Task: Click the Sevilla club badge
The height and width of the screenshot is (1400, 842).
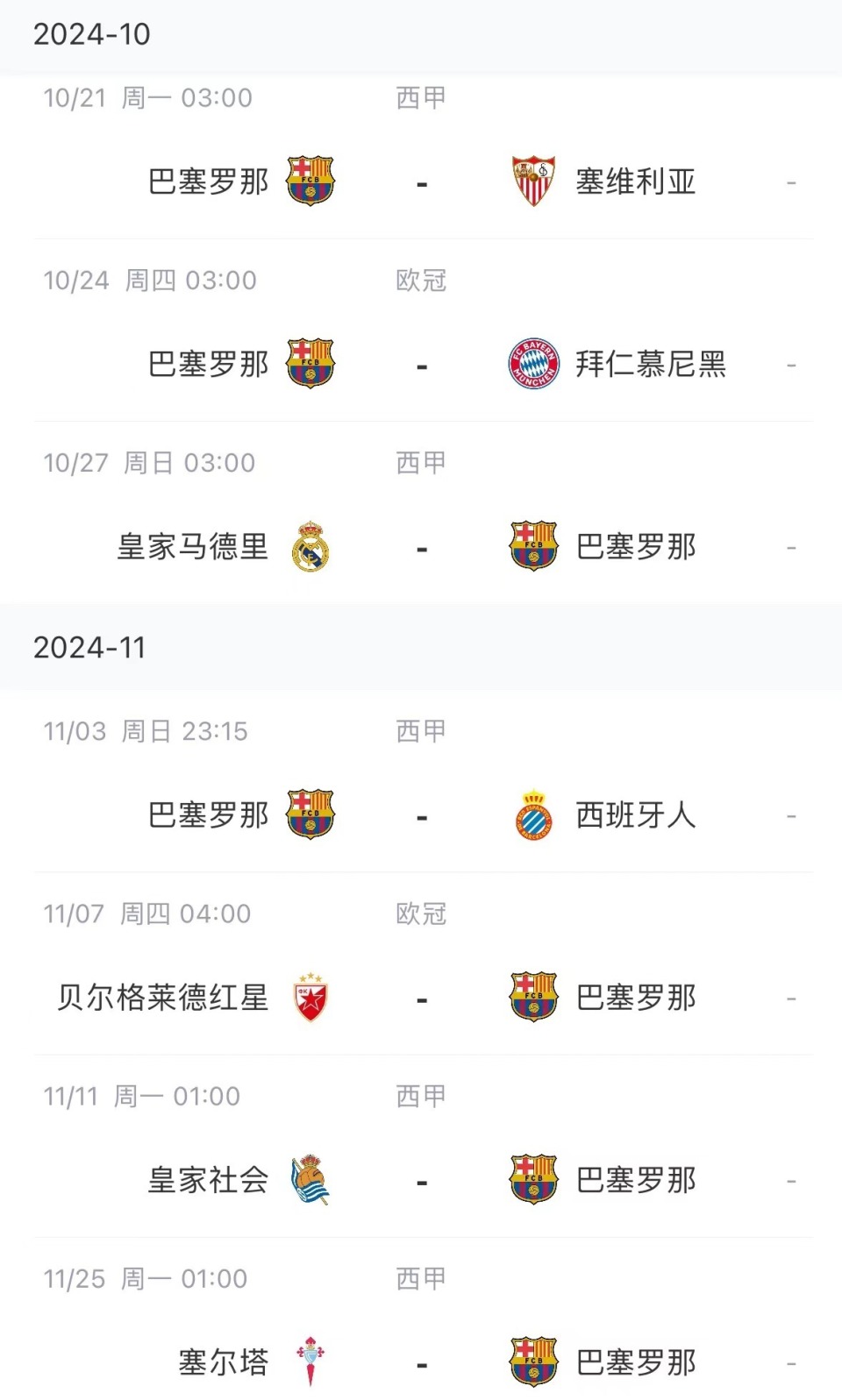Action: tap(533, 181)
